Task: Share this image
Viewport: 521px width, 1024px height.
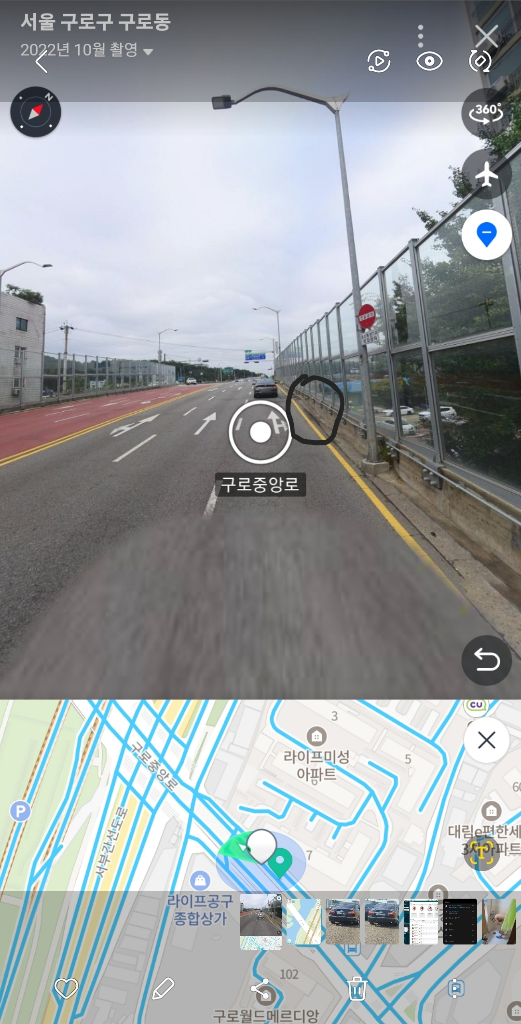Action: [260, 989]
